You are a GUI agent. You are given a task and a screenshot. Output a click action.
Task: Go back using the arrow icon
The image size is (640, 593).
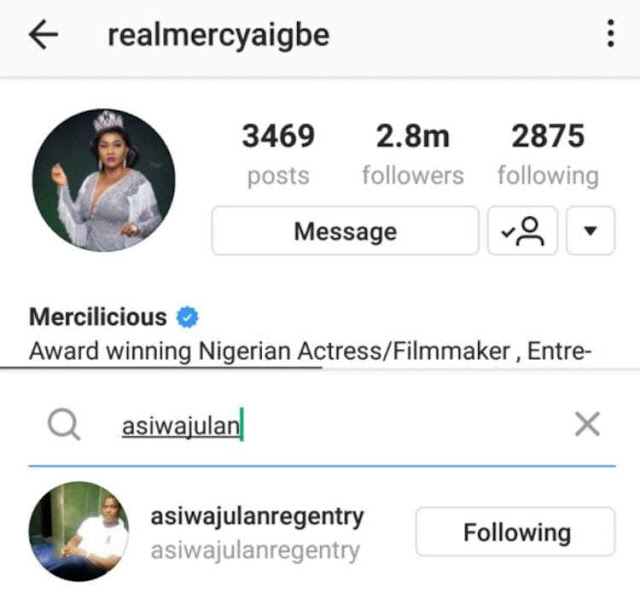(43, 36)
